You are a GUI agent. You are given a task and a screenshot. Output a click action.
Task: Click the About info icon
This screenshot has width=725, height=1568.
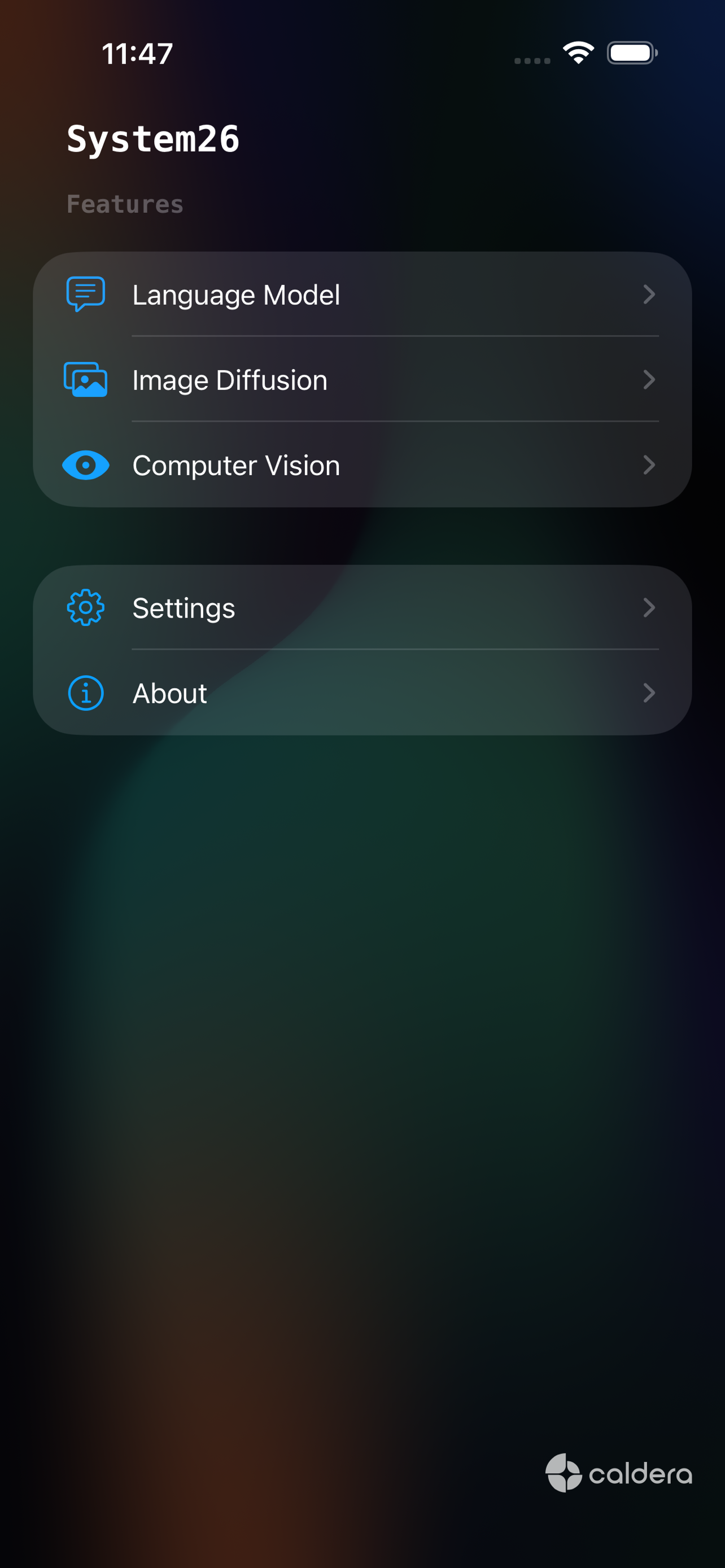point(85,693)
